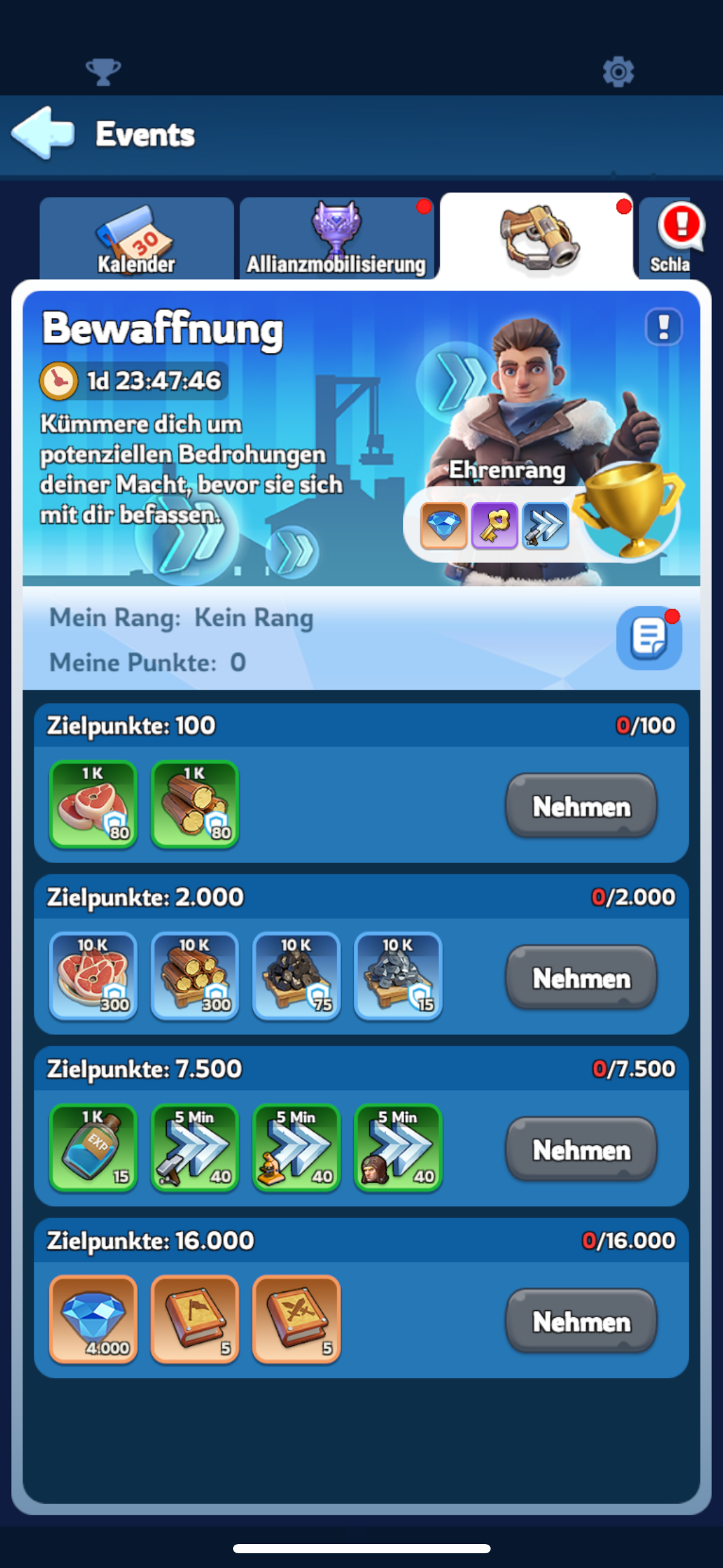Open the ranking notes icon beside Mein Rang
Viewport: 723px width, 1568px height.
(648, 638)
